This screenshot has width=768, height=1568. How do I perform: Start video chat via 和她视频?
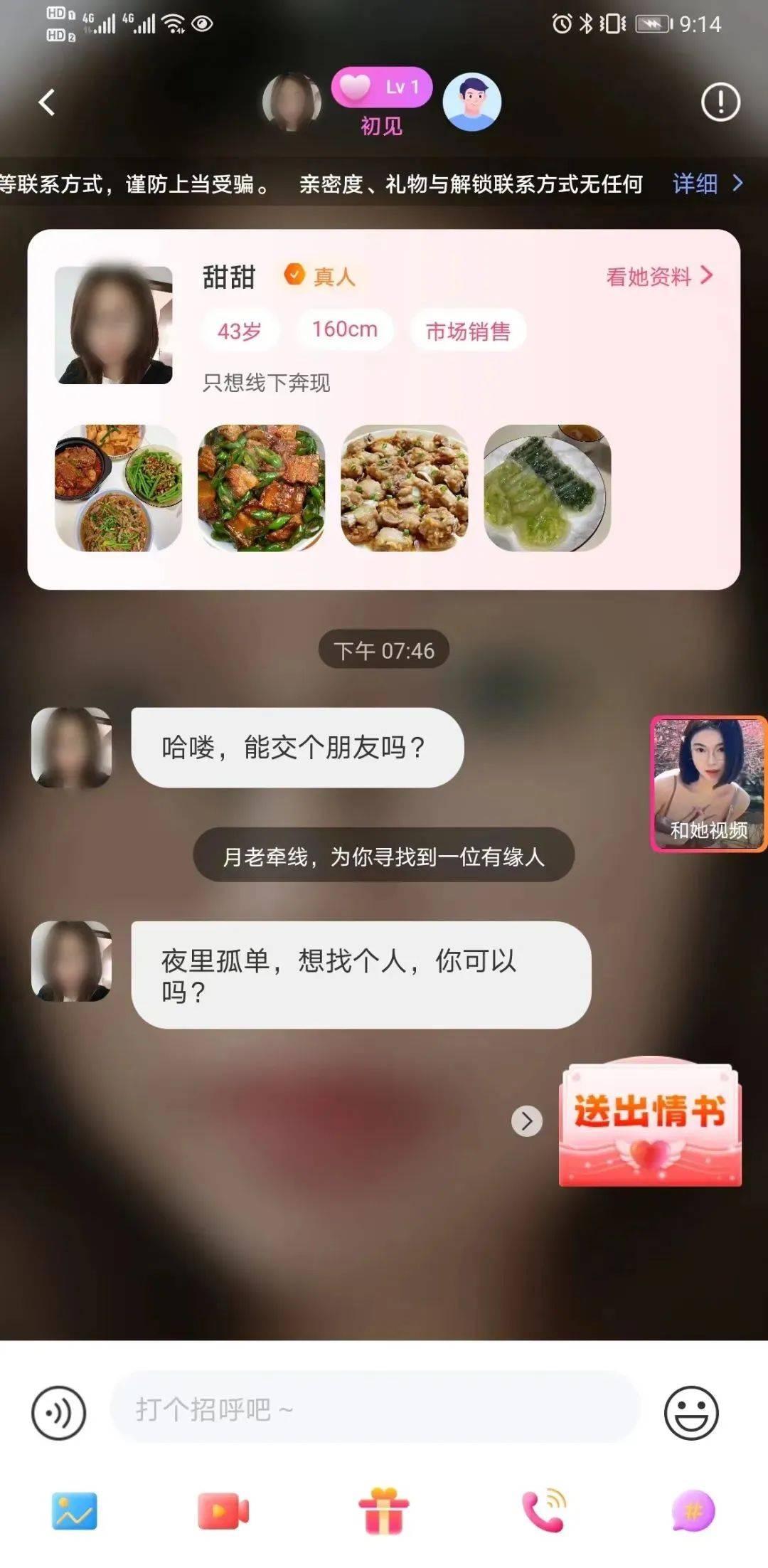pyautogui.click(x=708, y=783)
